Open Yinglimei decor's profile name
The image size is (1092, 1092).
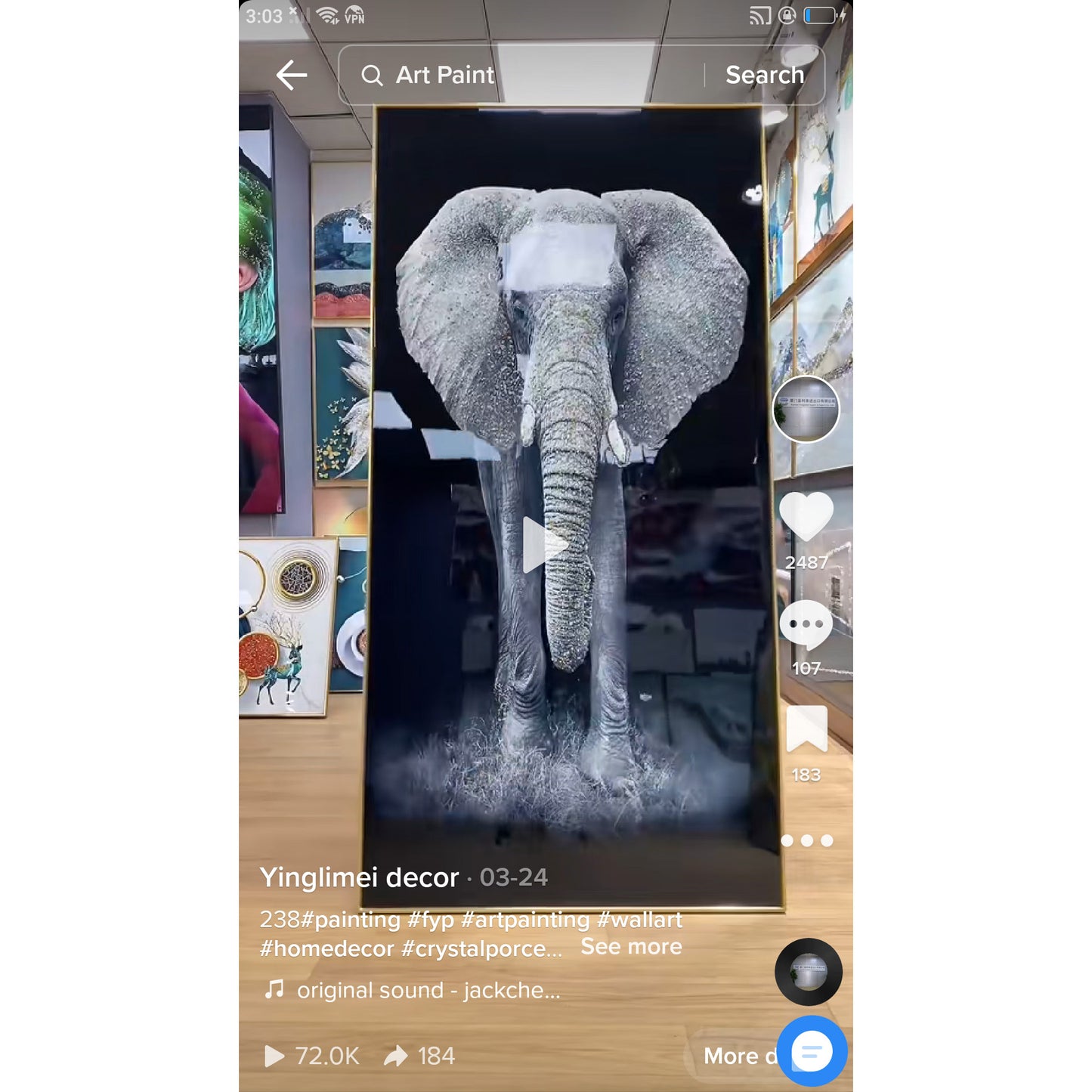click(359, 877)
